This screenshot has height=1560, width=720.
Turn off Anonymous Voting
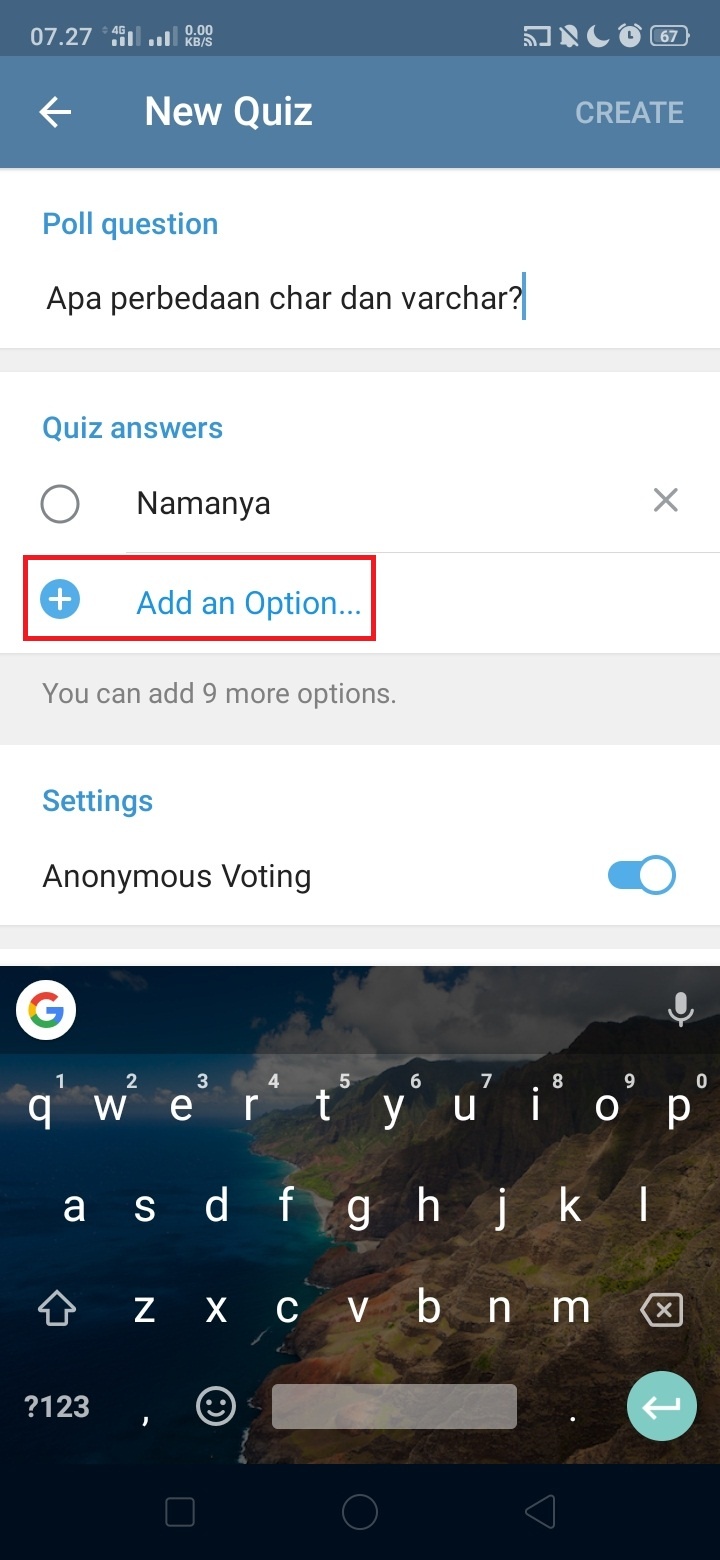641,876
